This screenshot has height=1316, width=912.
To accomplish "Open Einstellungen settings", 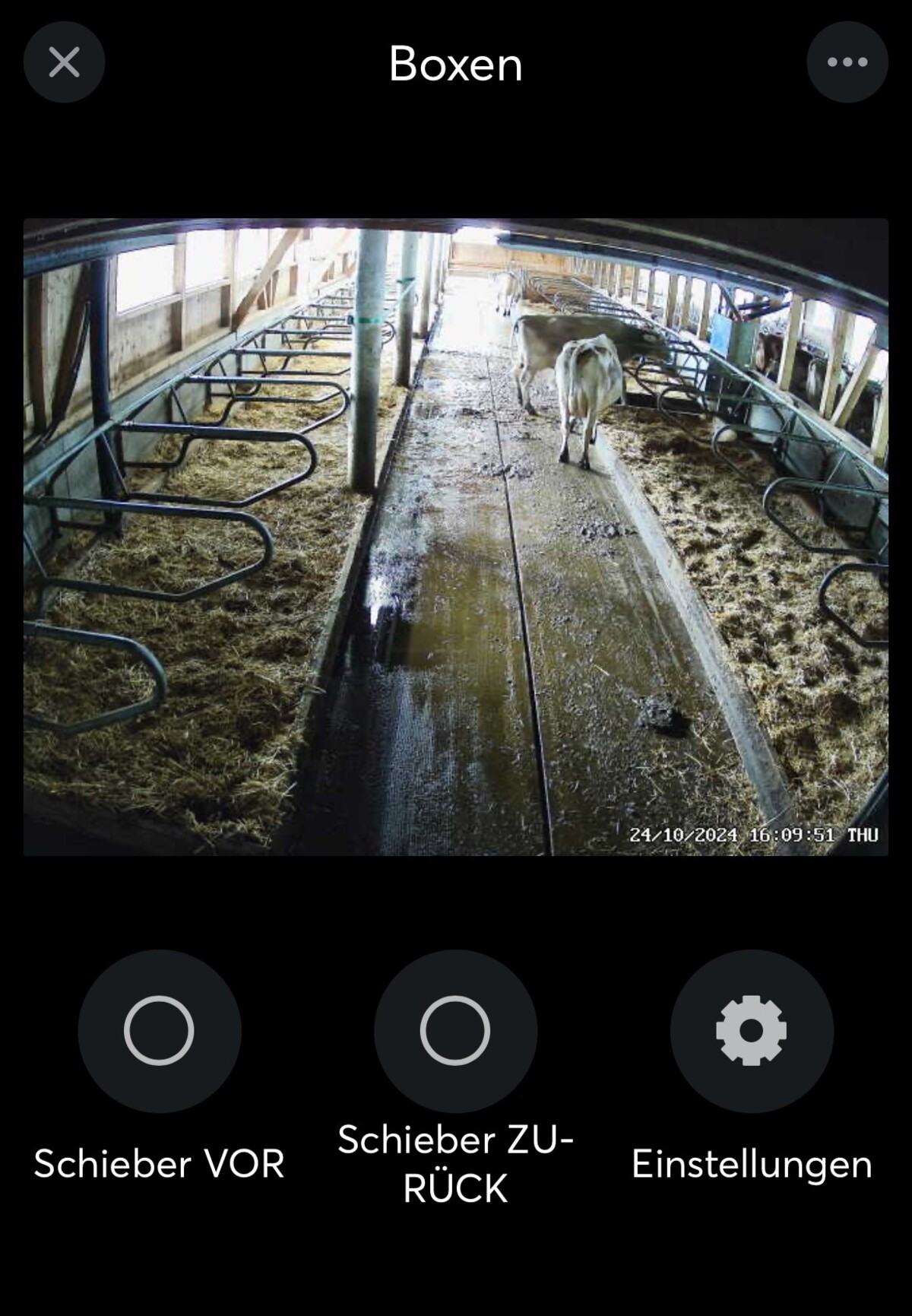I will pyautogui.click(x=751, y=1030).
